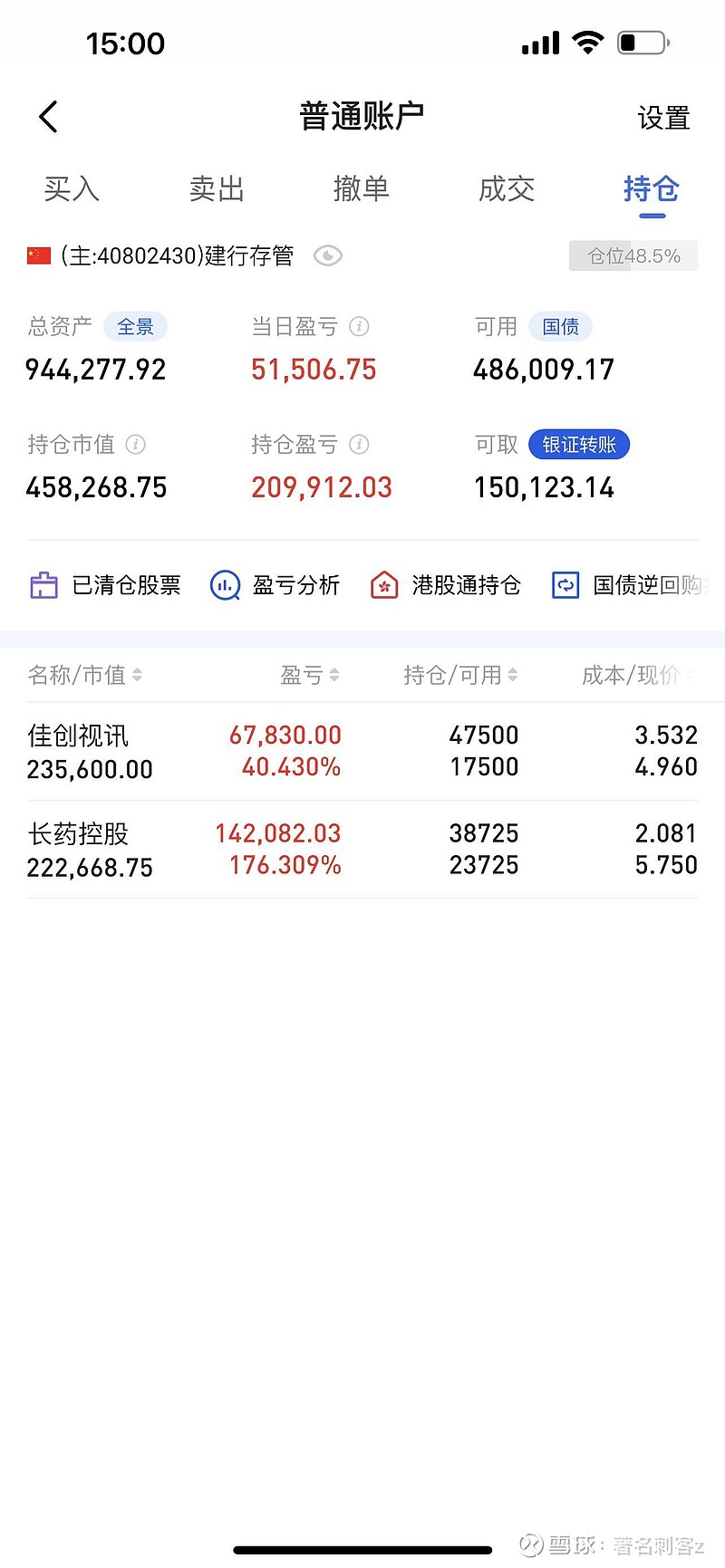Switch to the 卖出 tab
This screenshot has width=725, height=1568.
click(217, 189)
